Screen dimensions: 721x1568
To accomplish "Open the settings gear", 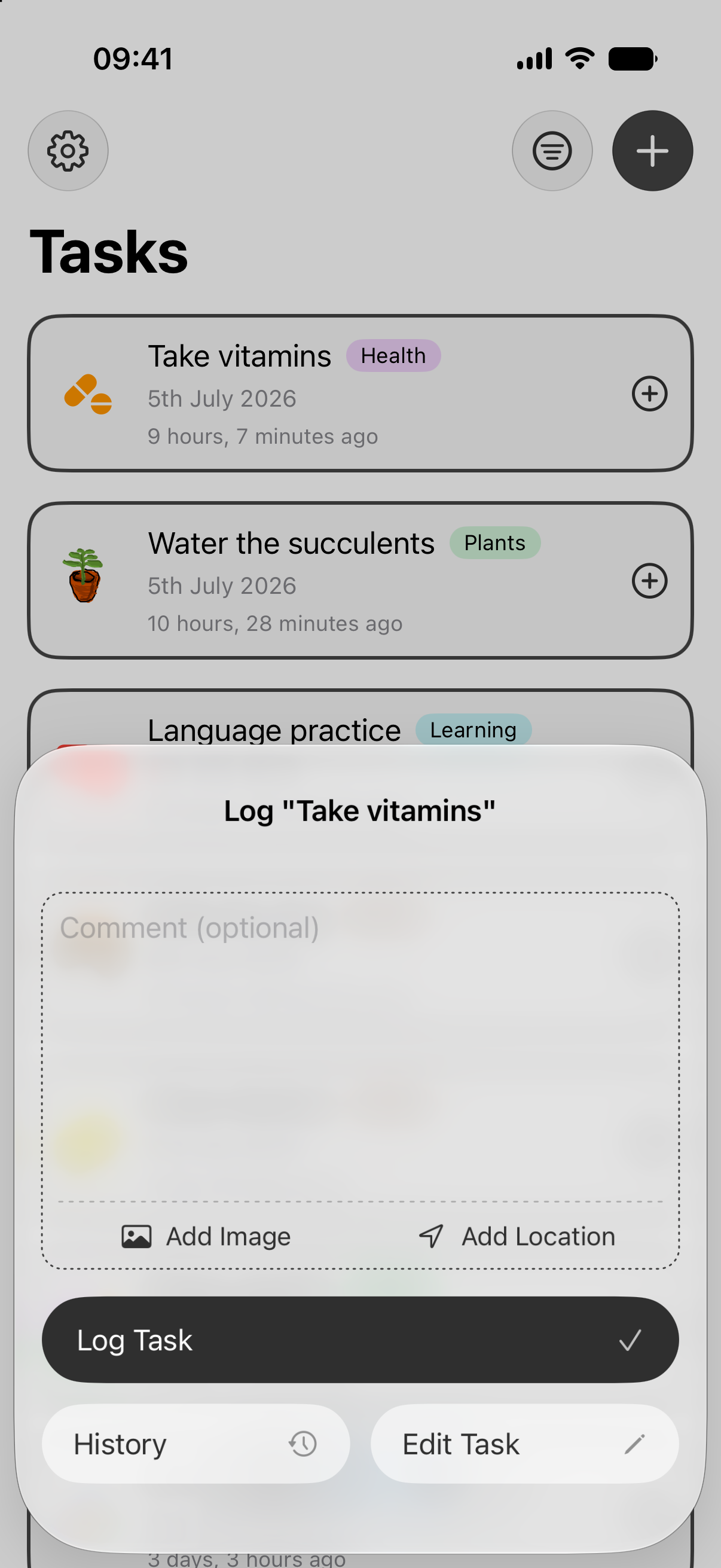I will click(68, 151).
